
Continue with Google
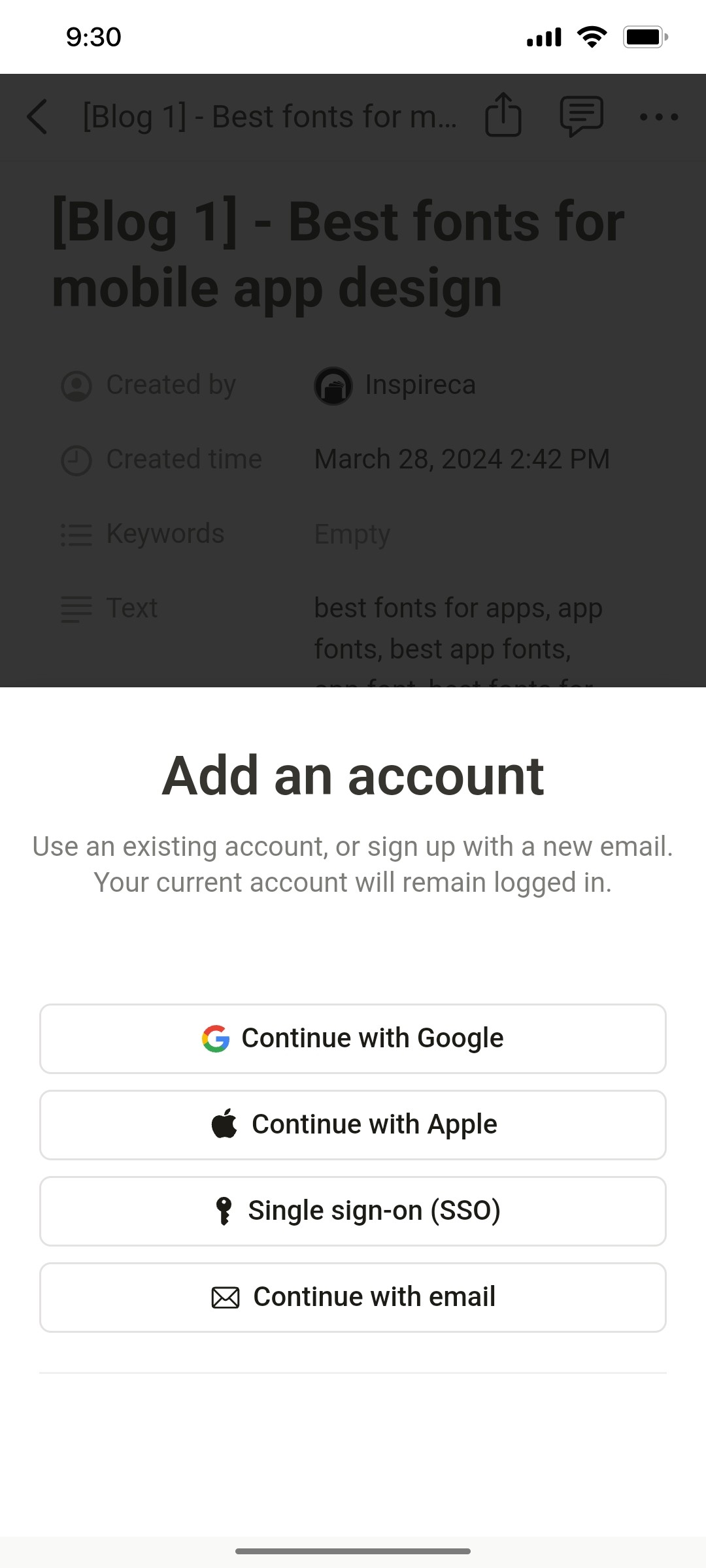(353, 1037)
